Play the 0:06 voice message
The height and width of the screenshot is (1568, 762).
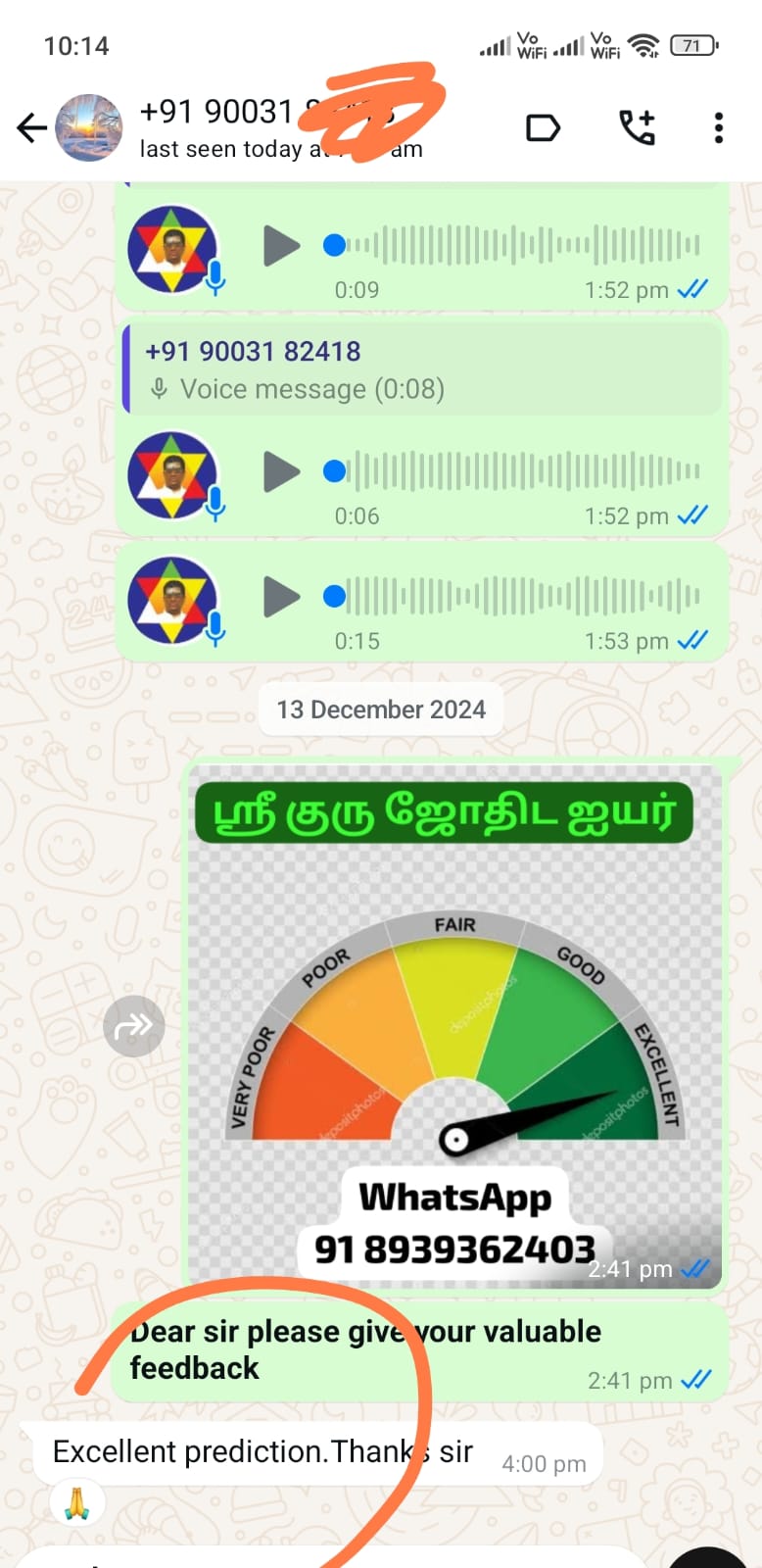click(281, 472)
